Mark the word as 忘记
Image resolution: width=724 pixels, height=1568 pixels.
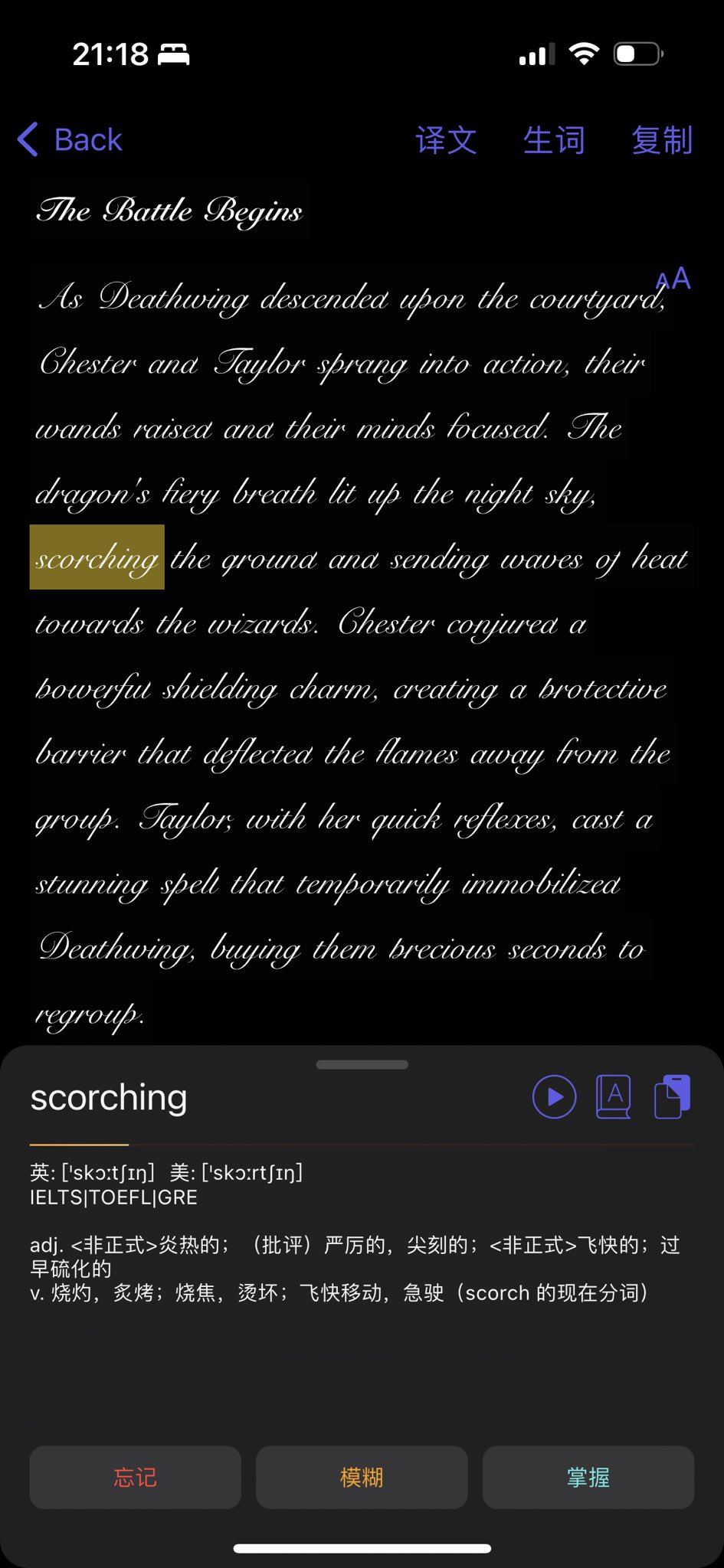point(135,1477)
